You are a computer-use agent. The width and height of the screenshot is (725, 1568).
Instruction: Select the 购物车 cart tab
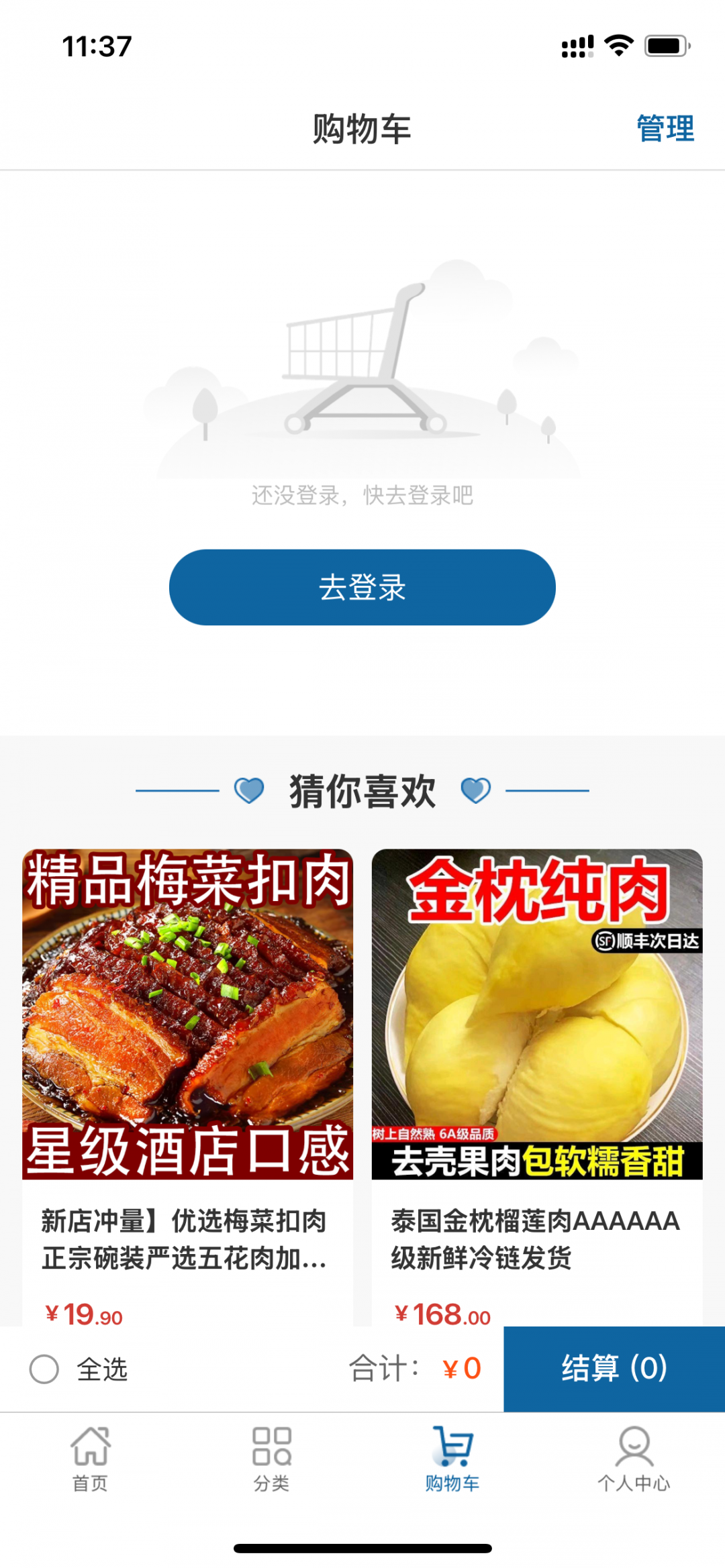(x=452, y=1459)
